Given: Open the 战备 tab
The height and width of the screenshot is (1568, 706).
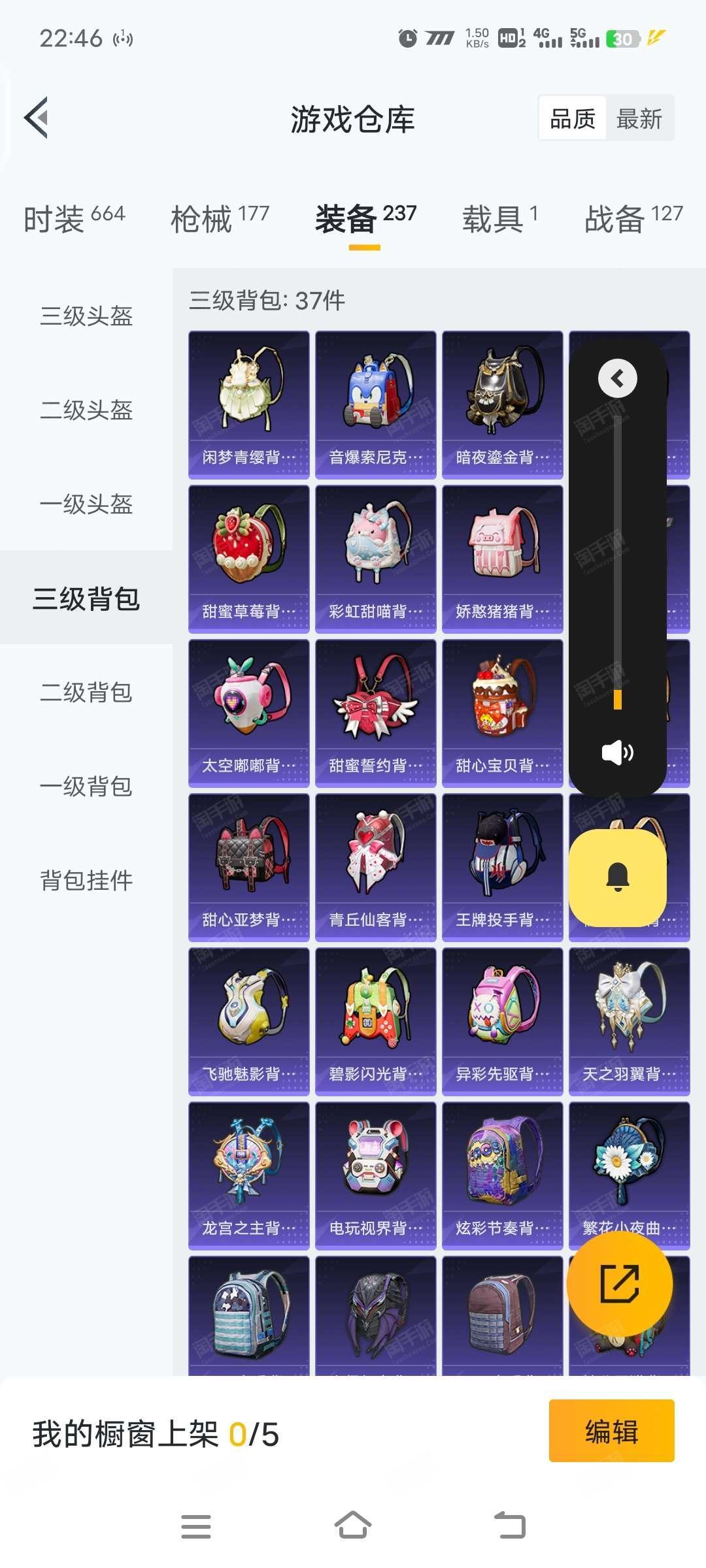Looking at the screenshot, I should pyautogui.click(x=633, y=218).
